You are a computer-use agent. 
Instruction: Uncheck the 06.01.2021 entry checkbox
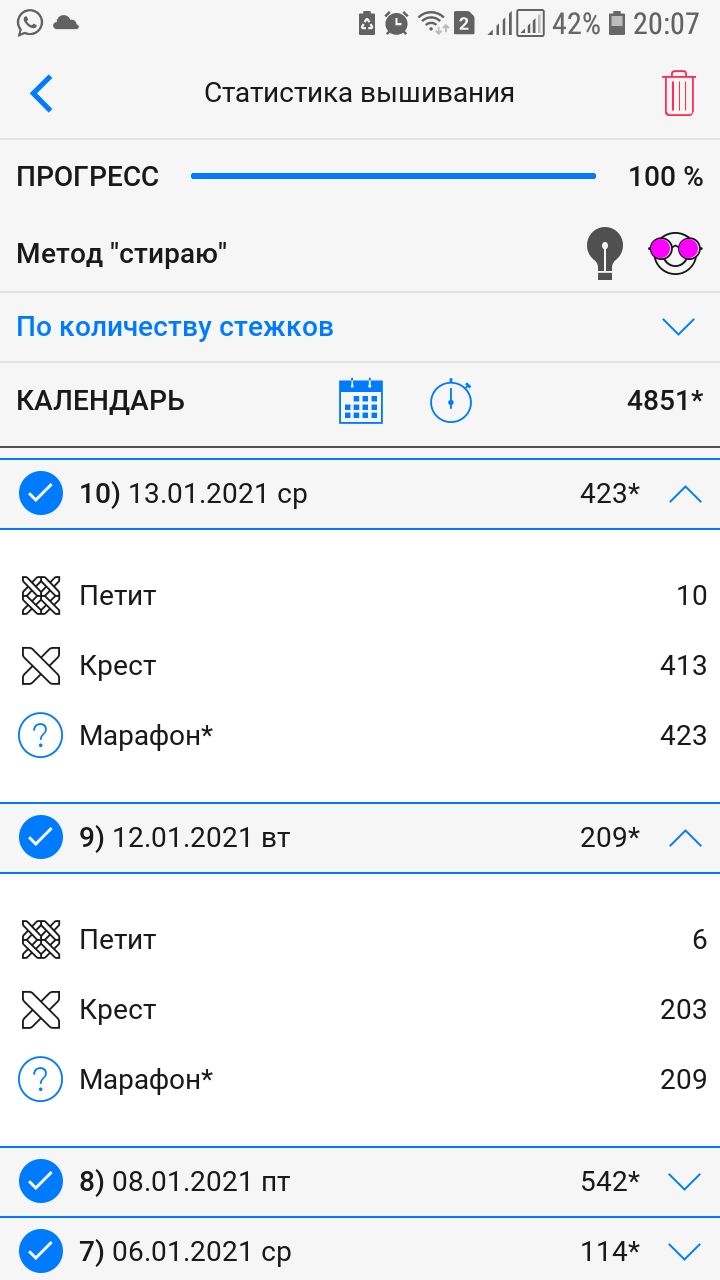pyautogui.click(x=41, y=1251)
